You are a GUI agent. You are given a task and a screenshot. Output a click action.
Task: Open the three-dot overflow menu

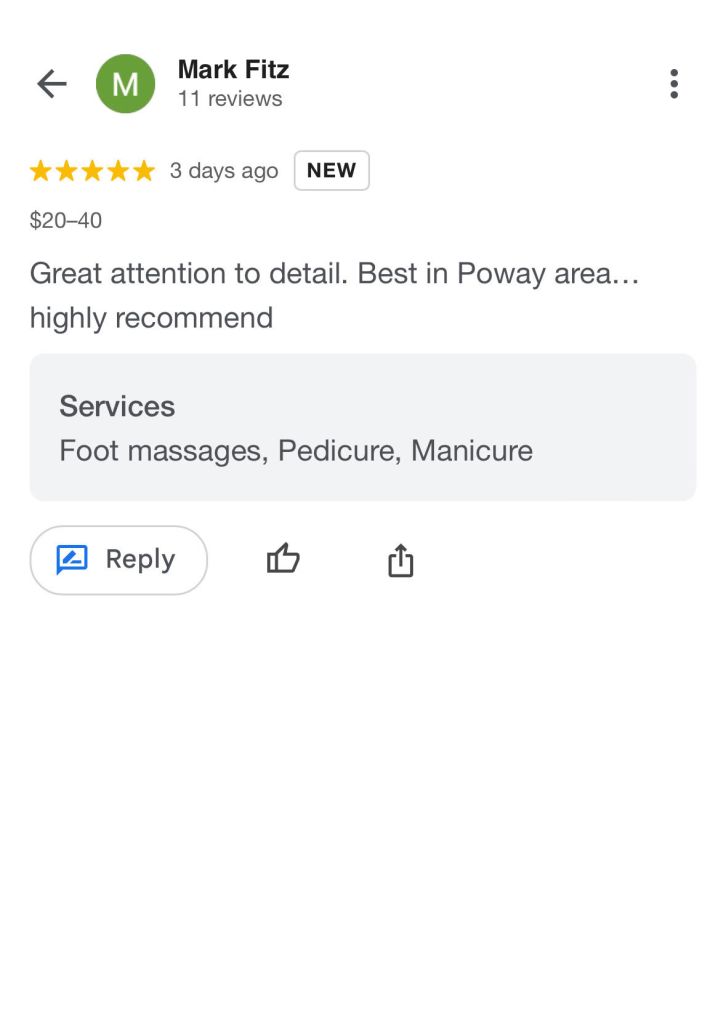point(674,84)
